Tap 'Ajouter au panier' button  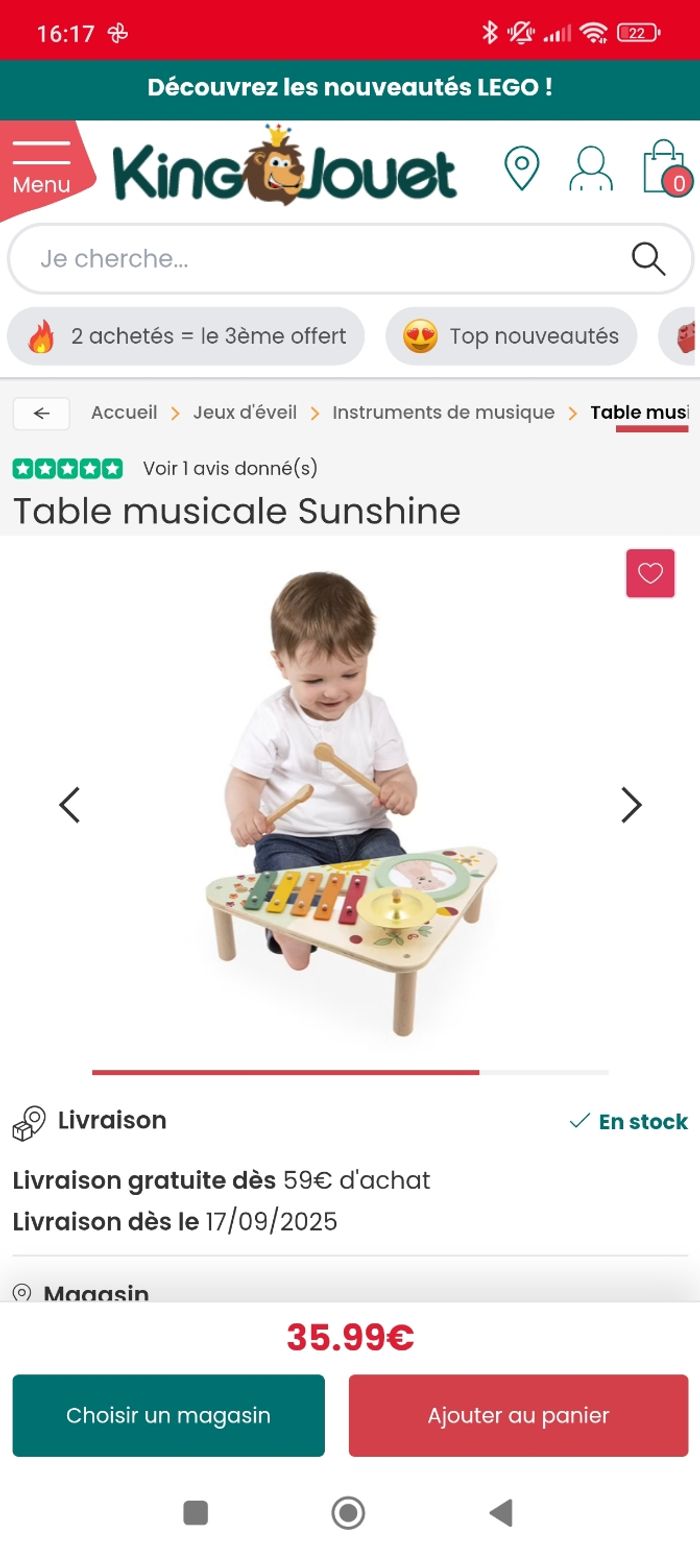[x=518, y=1415]
